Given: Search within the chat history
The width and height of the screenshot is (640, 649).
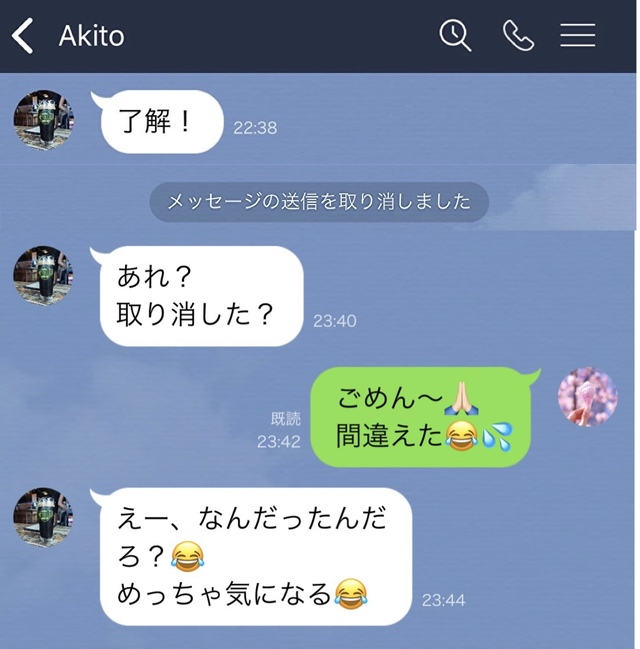Looking at the screenshot, I should point(455,36).
